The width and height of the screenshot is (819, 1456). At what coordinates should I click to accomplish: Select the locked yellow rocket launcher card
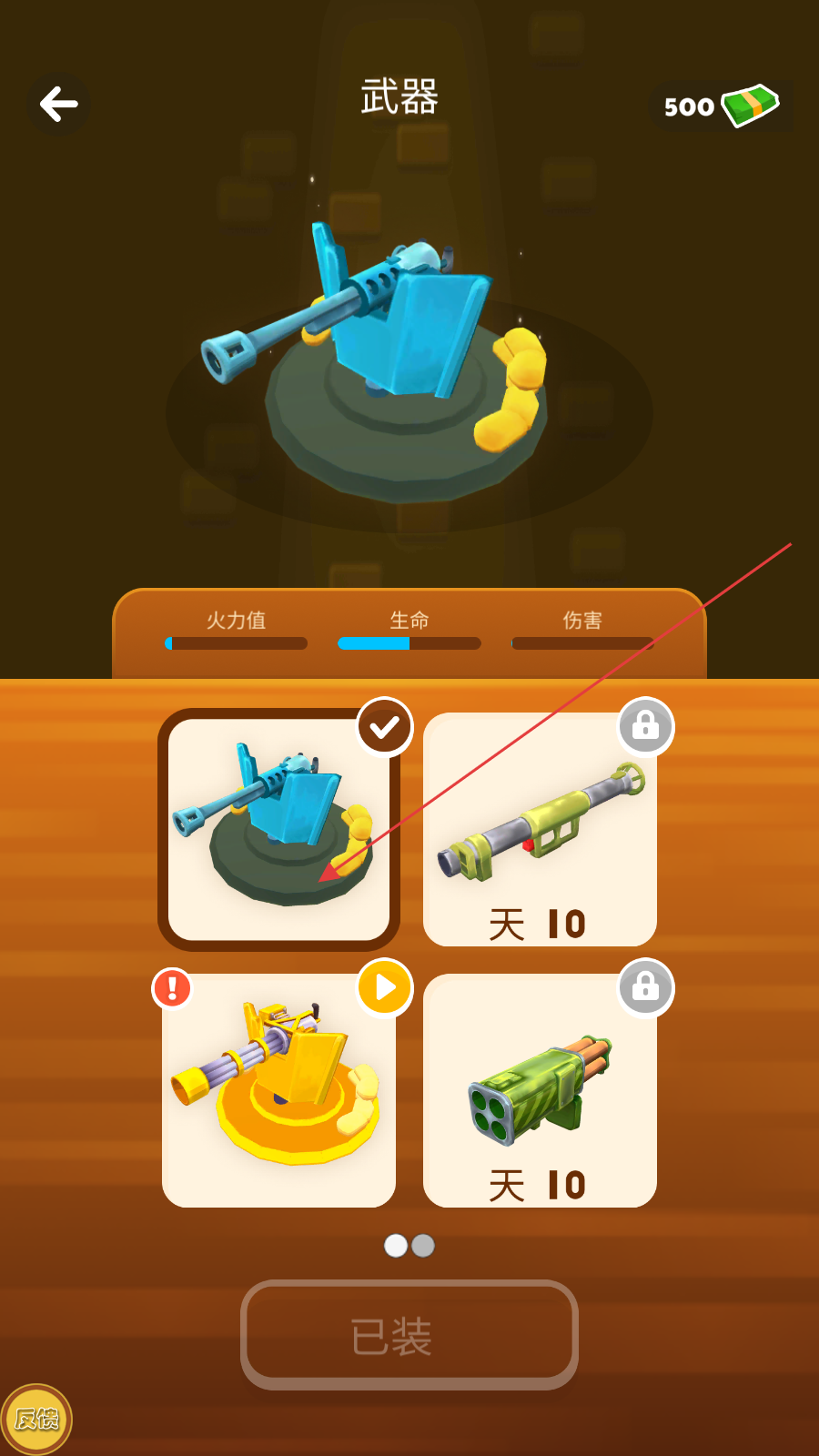click(x=540, y=829)
